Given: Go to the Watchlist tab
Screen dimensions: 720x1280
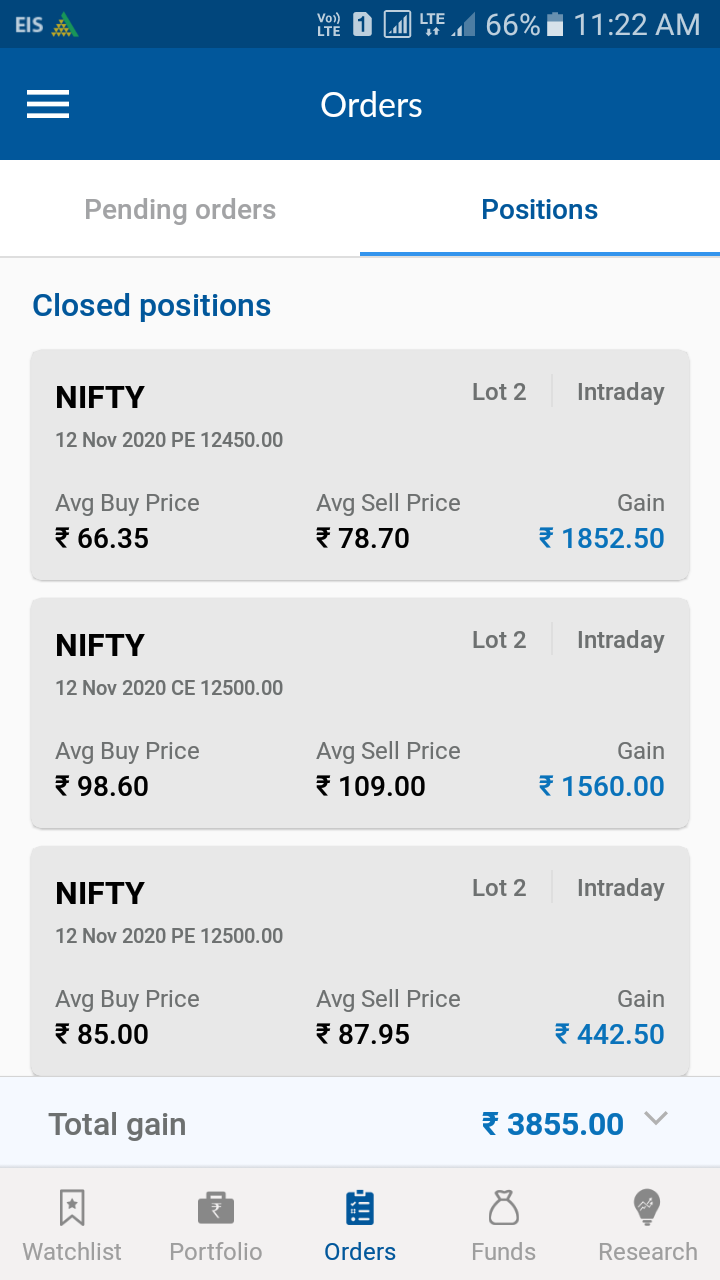Looking at the screenshot, I should pos(72,1225).
